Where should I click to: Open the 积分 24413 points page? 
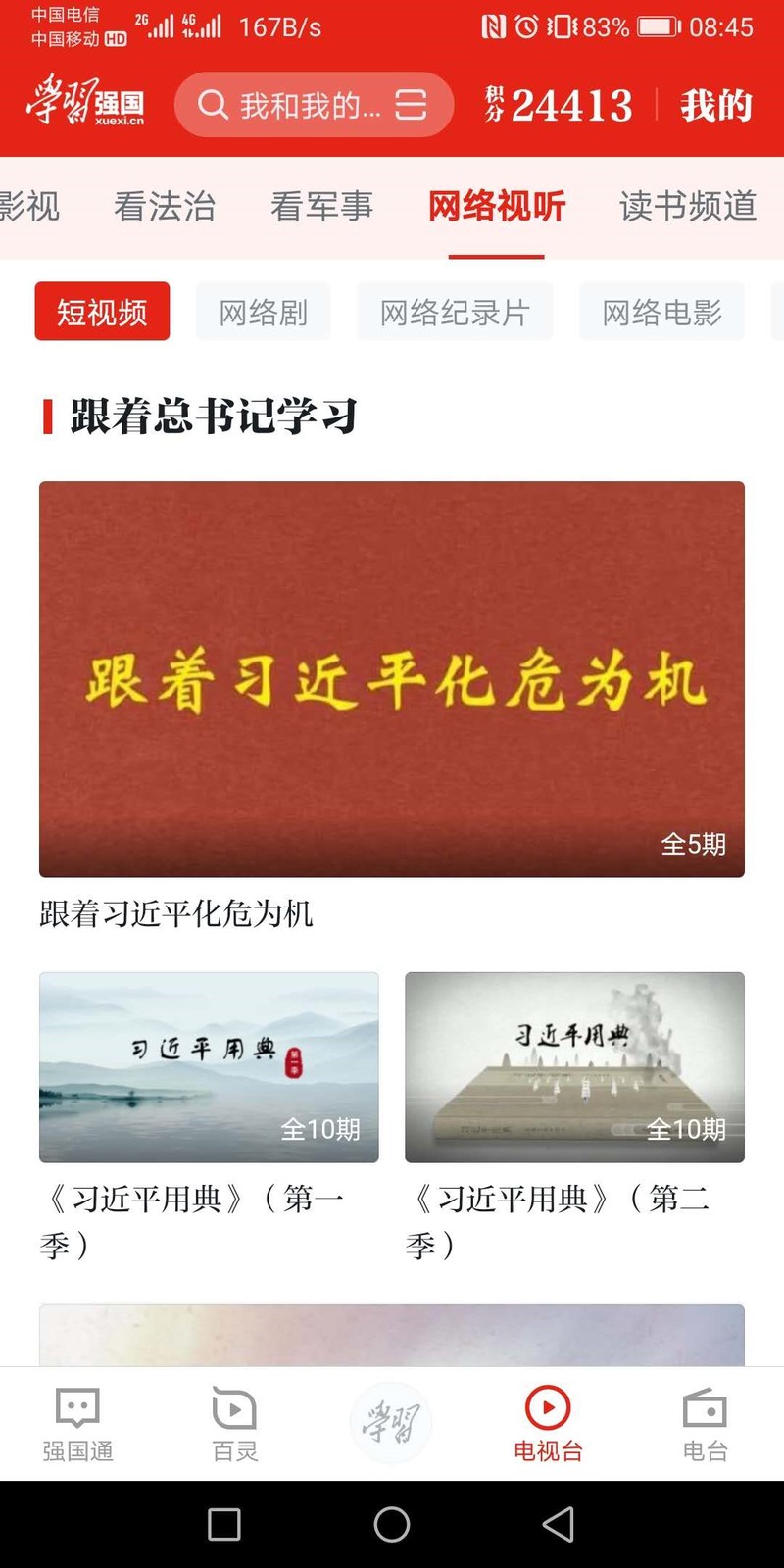tap(560, 105)
